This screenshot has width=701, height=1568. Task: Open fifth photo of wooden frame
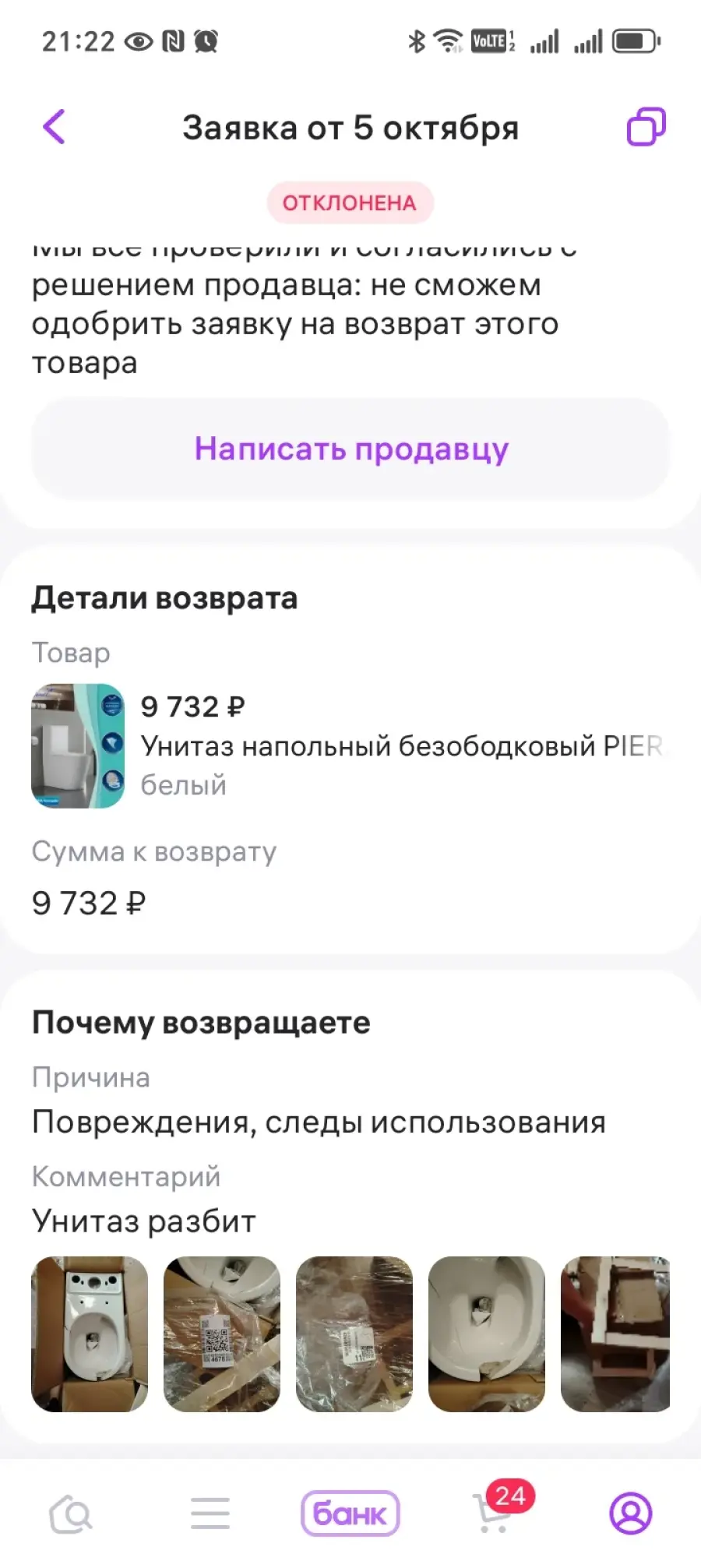point(615,1334)
